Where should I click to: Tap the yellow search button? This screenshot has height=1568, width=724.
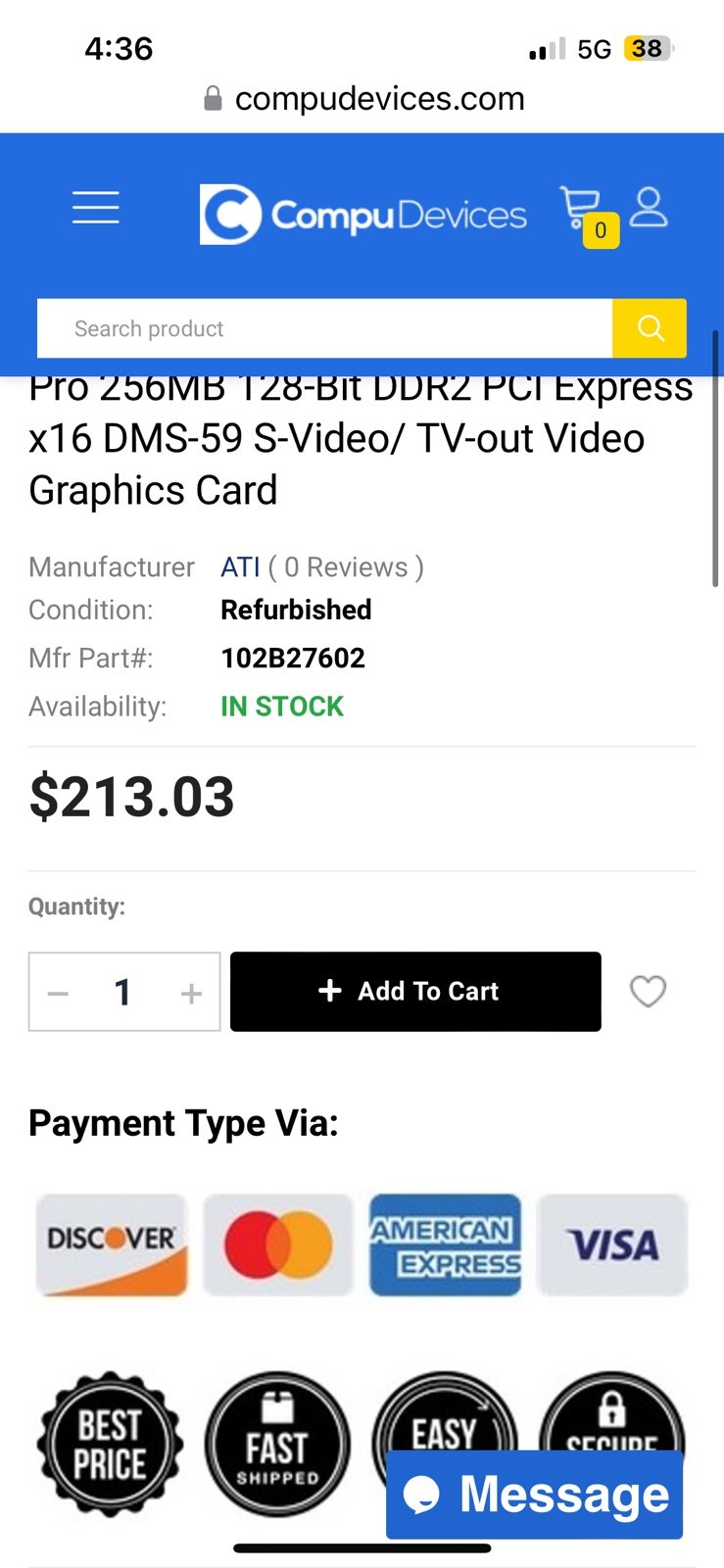[650, 328]
